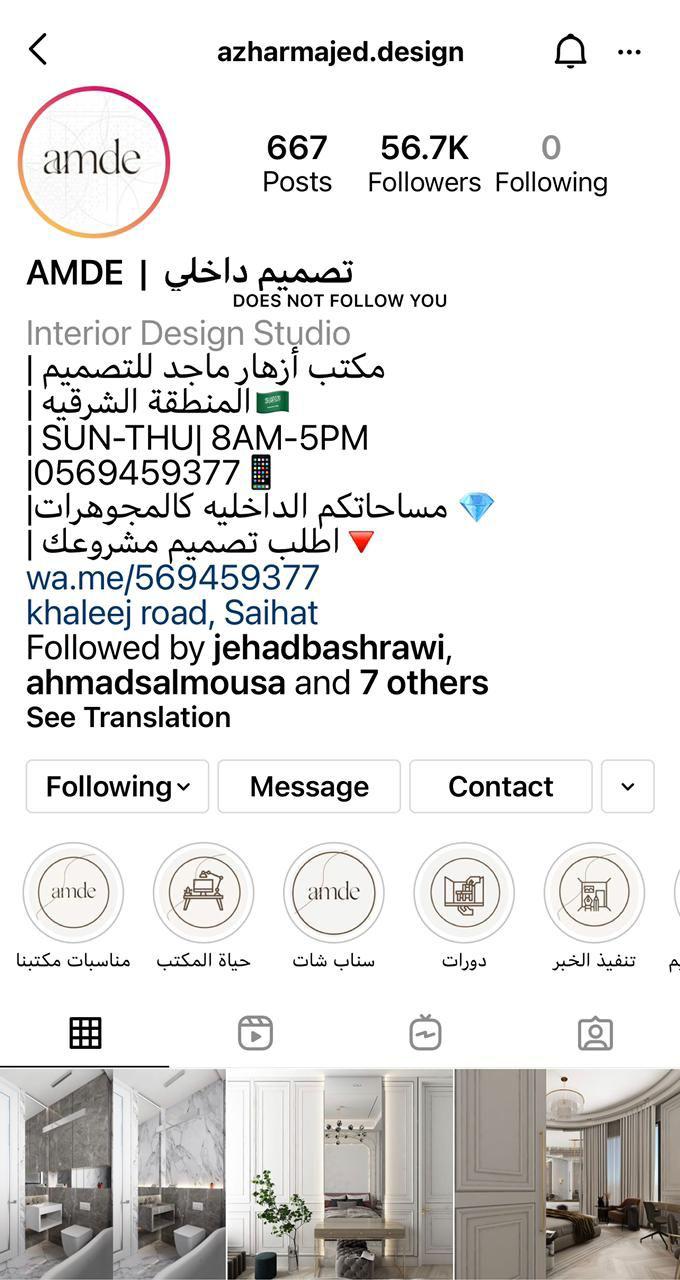
Task: View the Following list count
Action: (551, 164)
